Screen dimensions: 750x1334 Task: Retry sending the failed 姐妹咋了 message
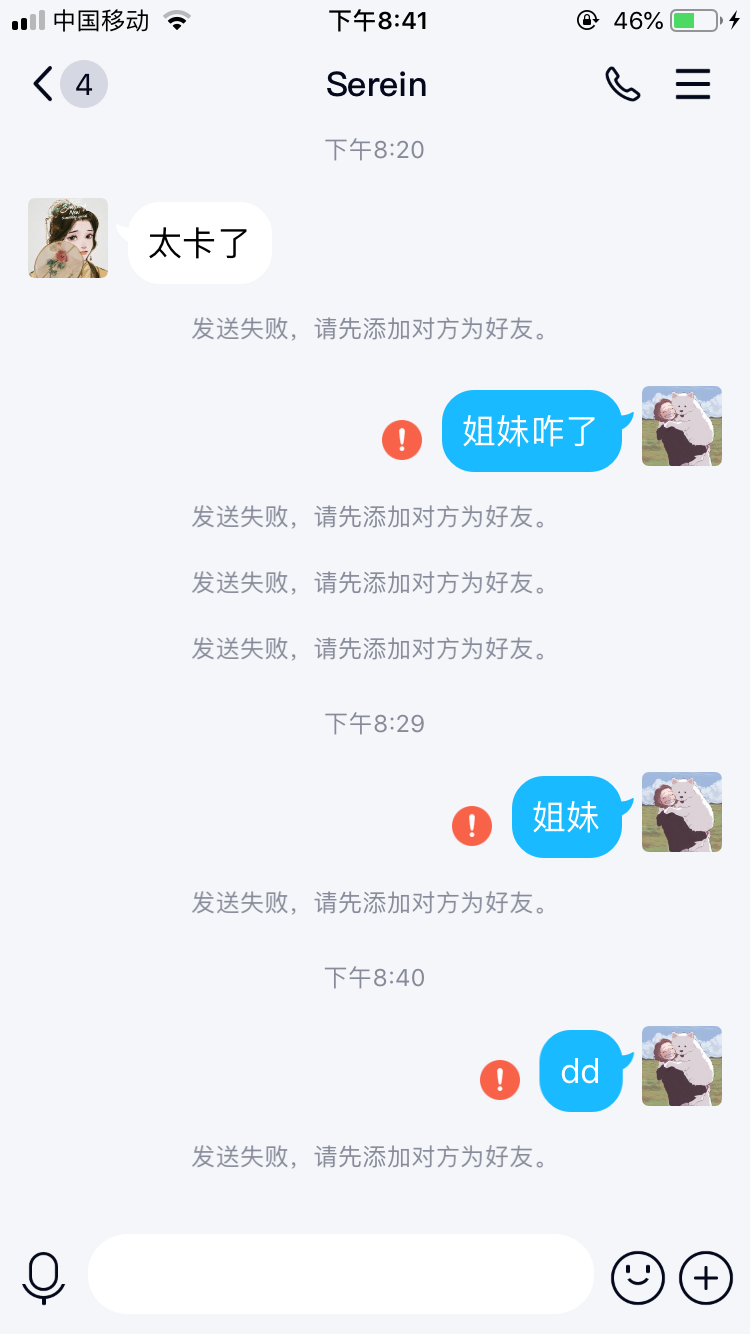tap(402, 440)
